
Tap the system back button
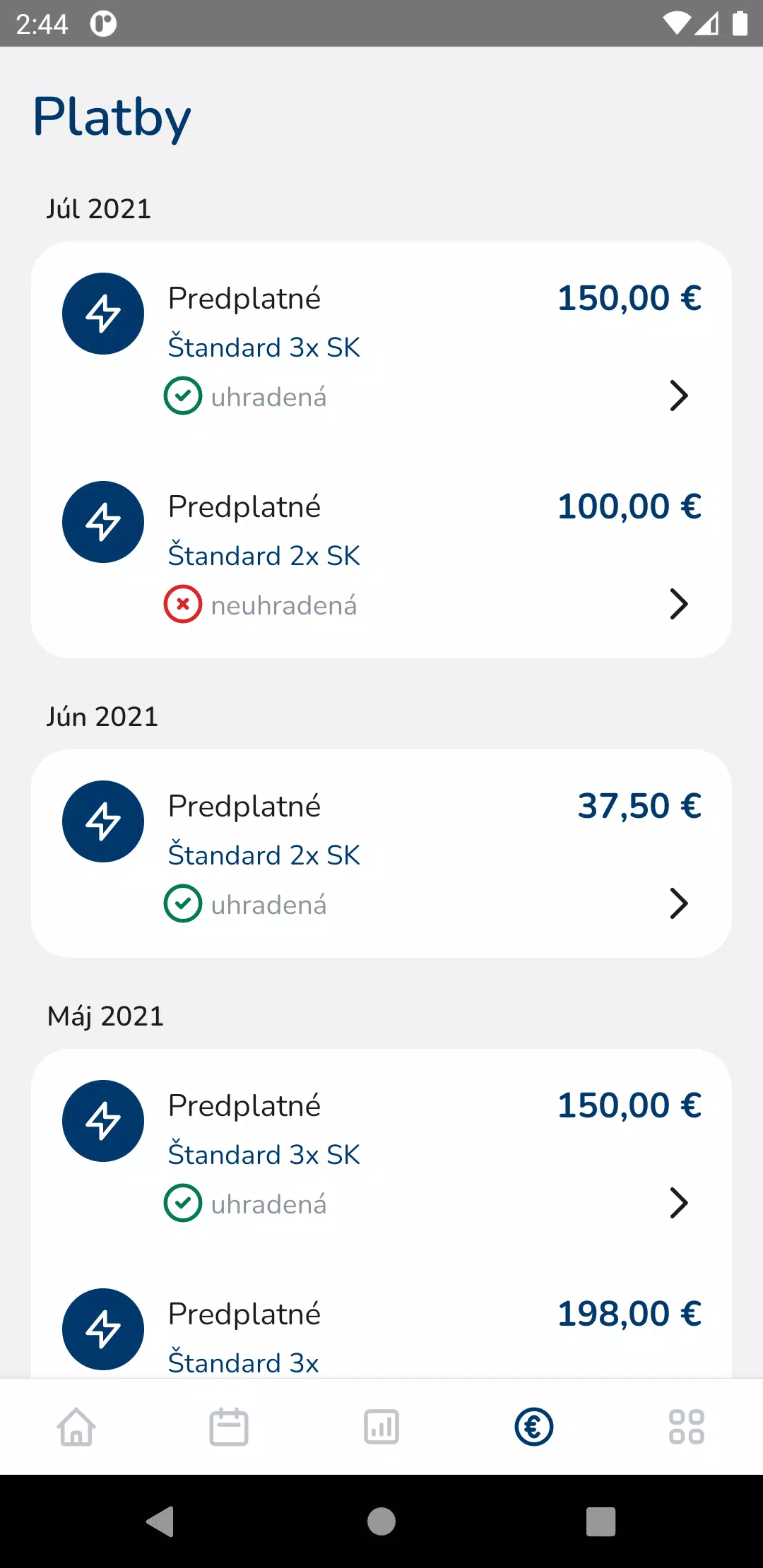[160, 1521]
